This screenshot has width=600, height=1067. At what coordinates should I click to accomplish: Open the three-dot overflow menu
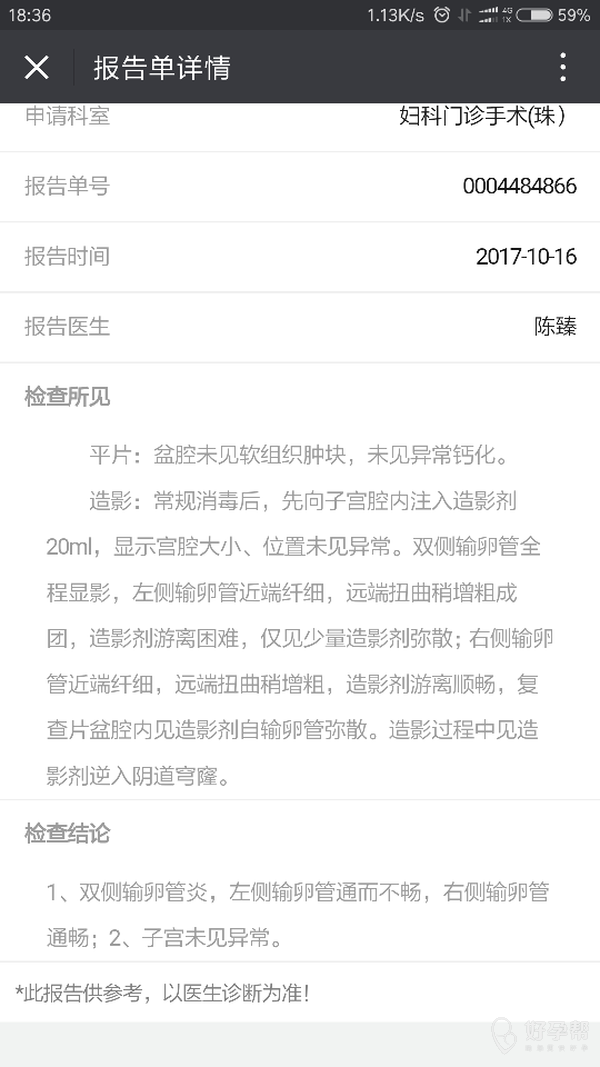(563, 67)
